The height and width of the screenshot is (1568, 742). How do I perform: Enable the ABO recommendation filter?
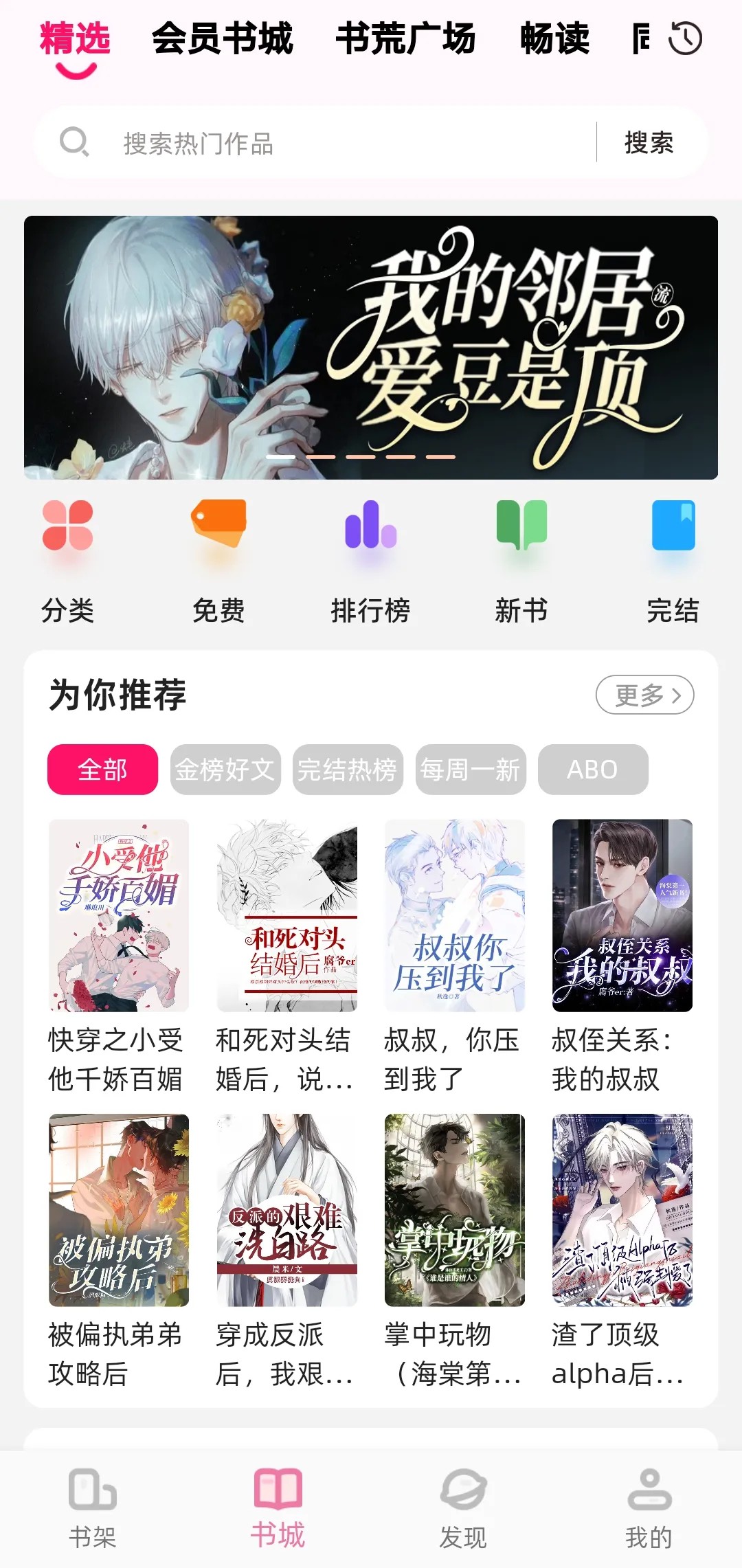593,770
